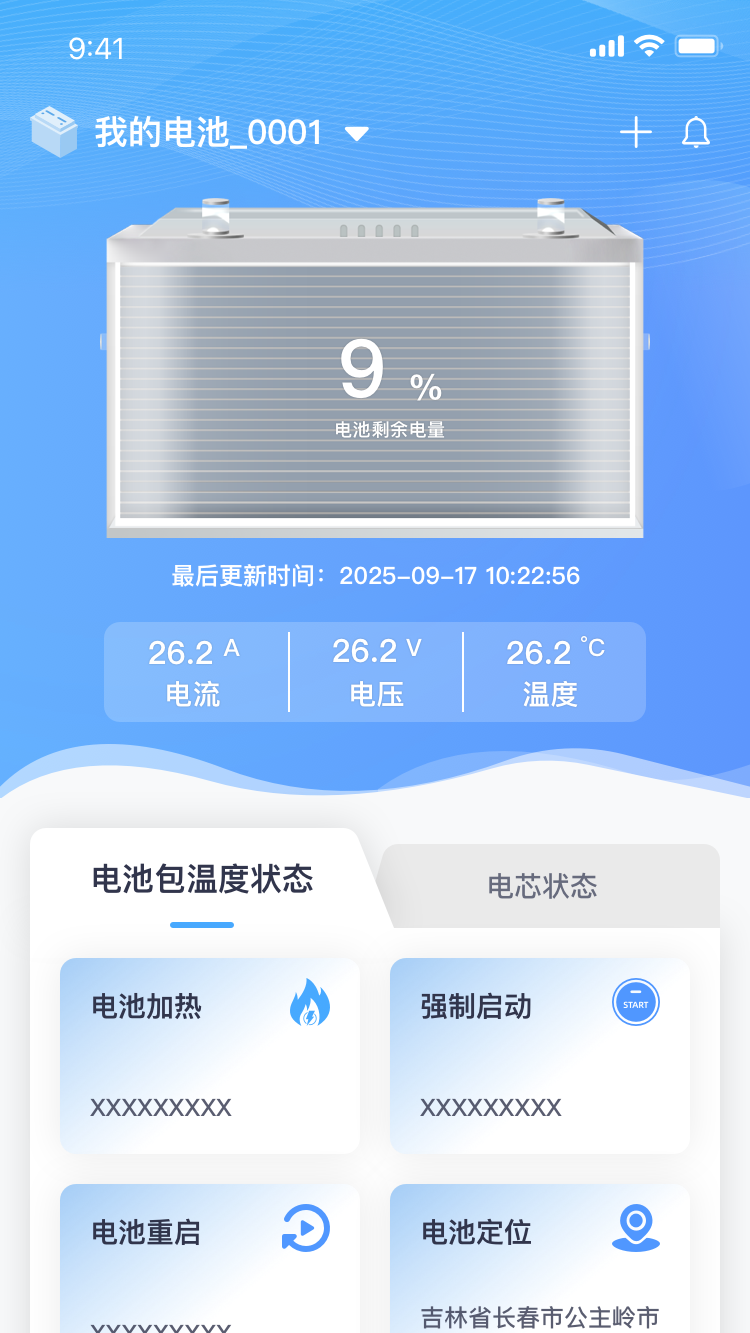Viewport: 750px width, 1333px height.
Task: Tap the battery device icon beside the title
Action: click(56, 131)
